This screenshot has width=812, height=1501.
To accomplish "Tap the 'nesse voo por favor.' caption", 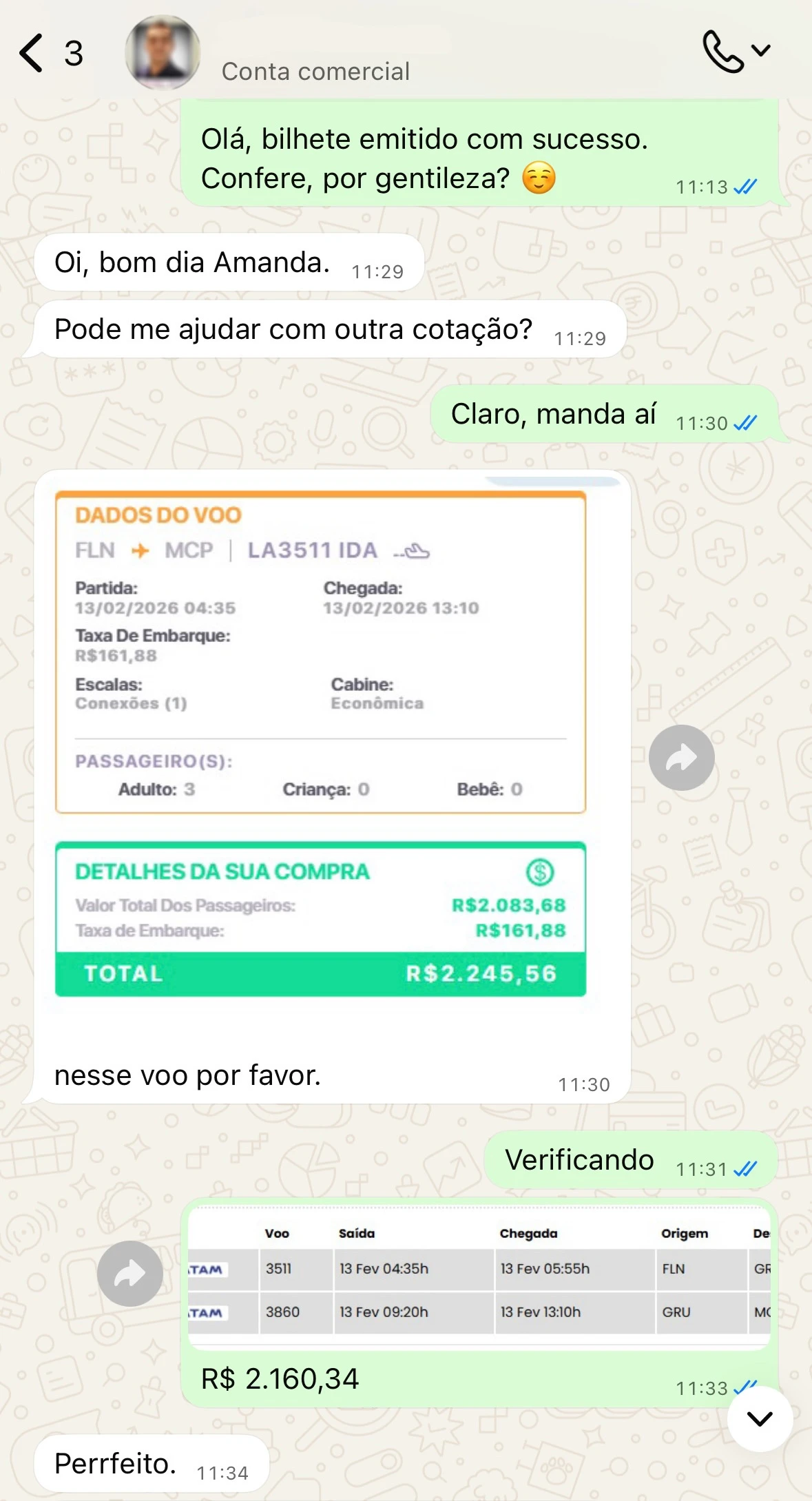I will pos(188,1075).
